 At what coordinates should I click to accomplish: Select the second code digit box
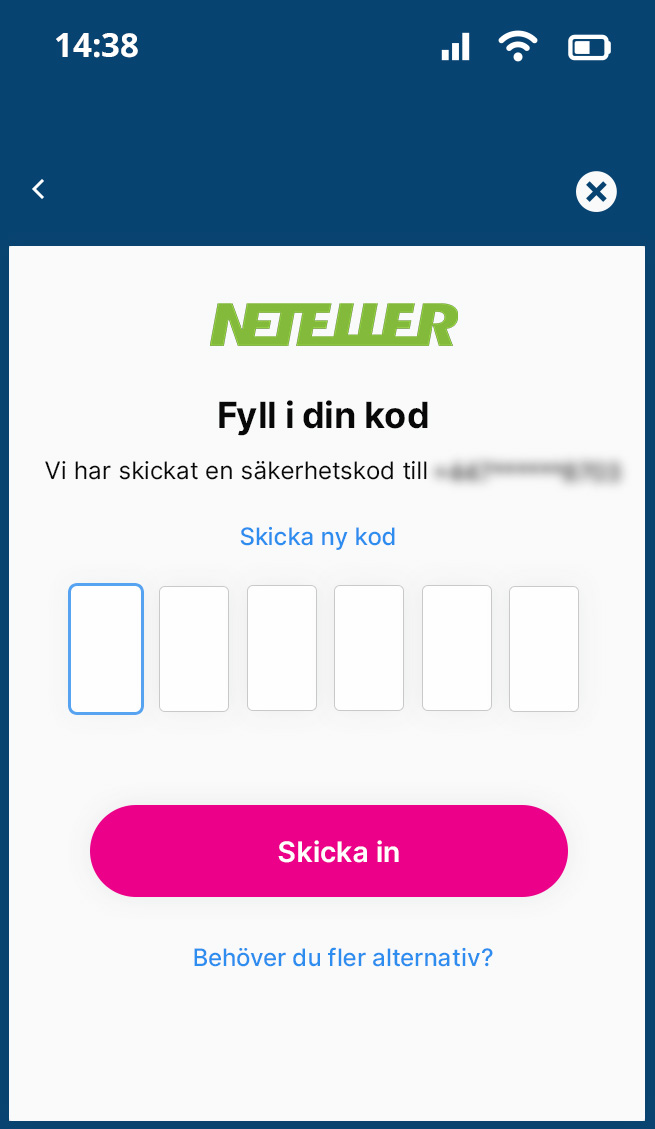tap(194, 649)
